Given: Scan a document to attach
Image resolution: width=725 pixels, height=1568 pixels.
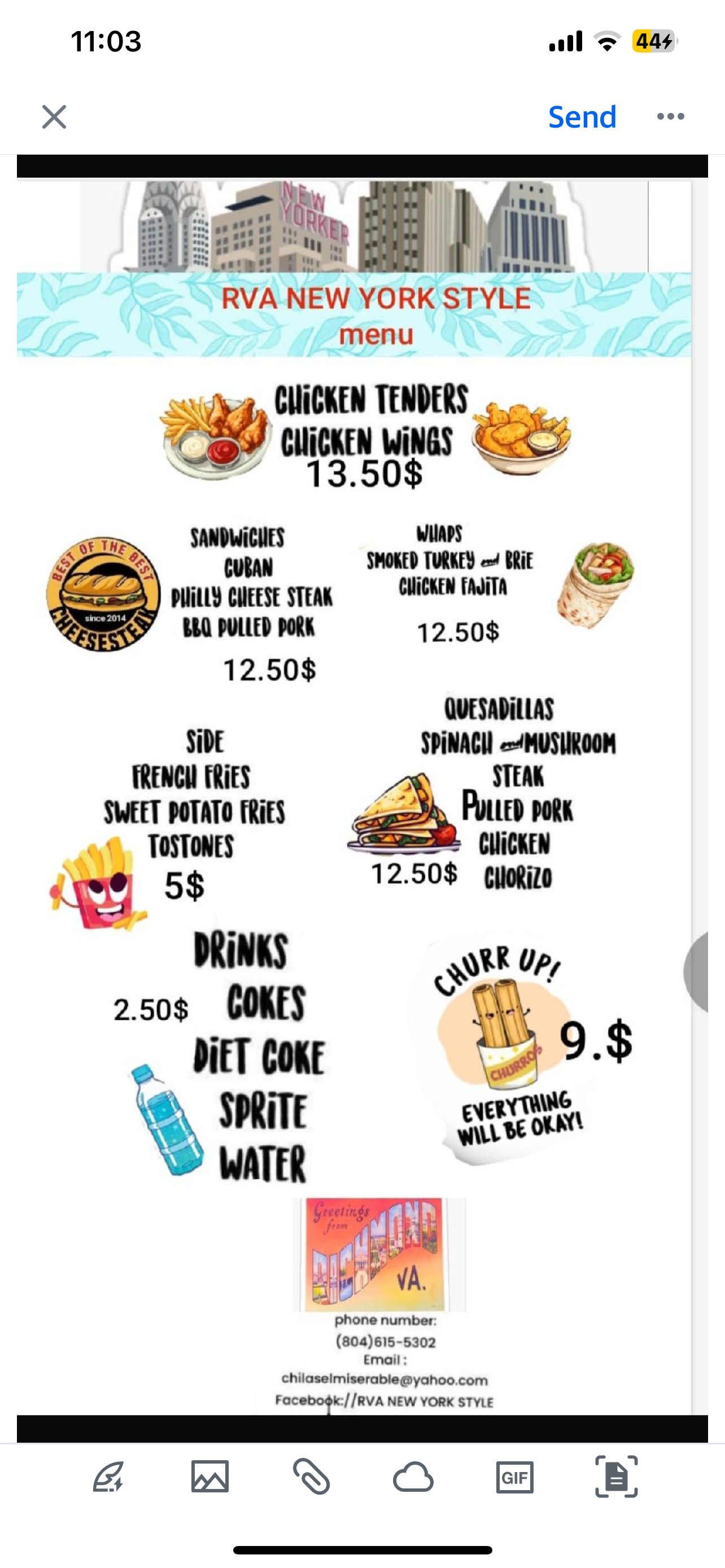Looking at the screenshot, I should (616, 1477).
